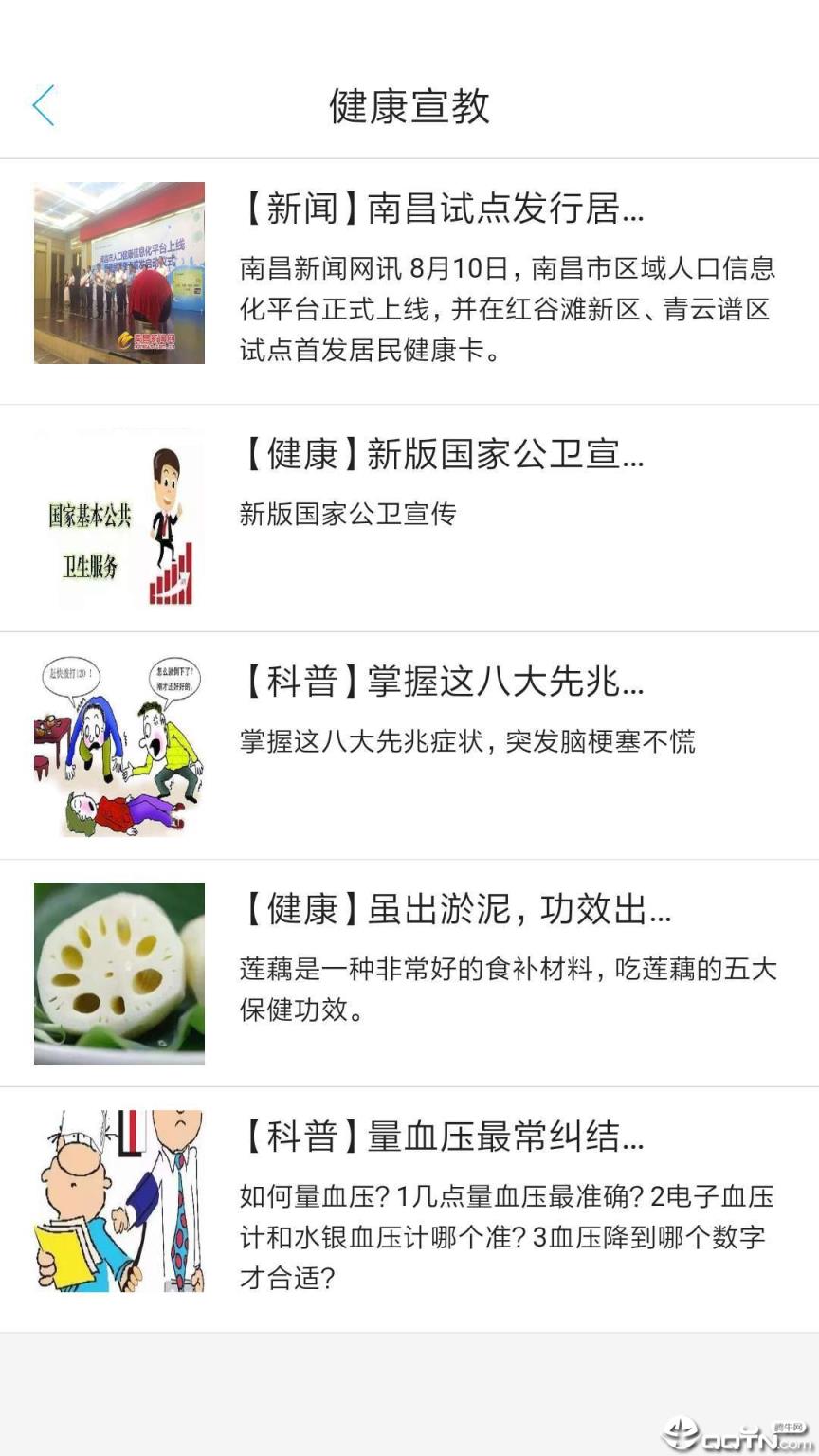
Task: Tap the lotus root photo thumbnail
Action: (118, 972)
